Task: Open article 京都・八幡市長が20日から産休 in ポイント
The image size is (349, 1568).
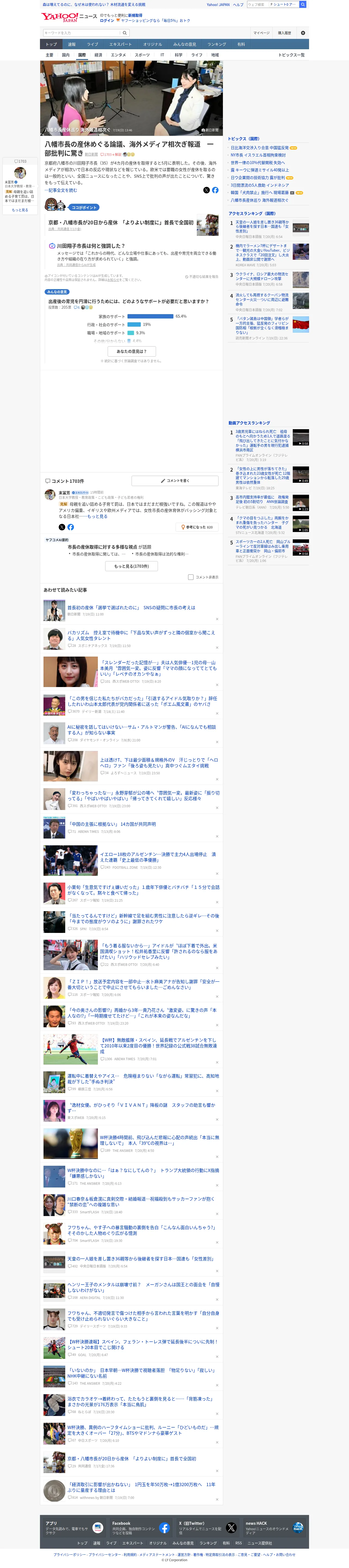Action: pos(121,223)
